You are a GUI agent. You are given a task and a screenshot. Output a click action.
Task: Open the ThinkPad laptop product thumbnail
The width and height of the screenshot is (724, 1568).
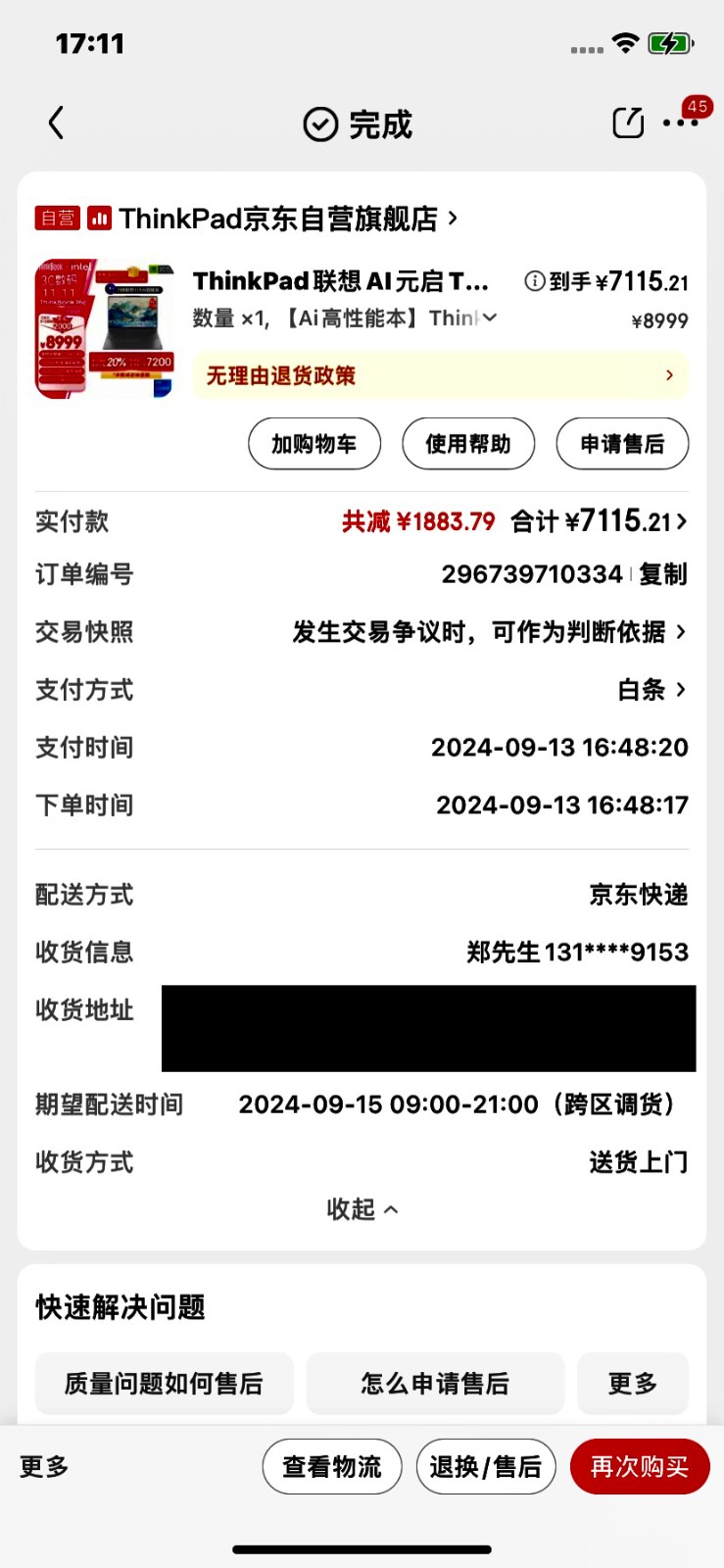click(x=105, y=329)
